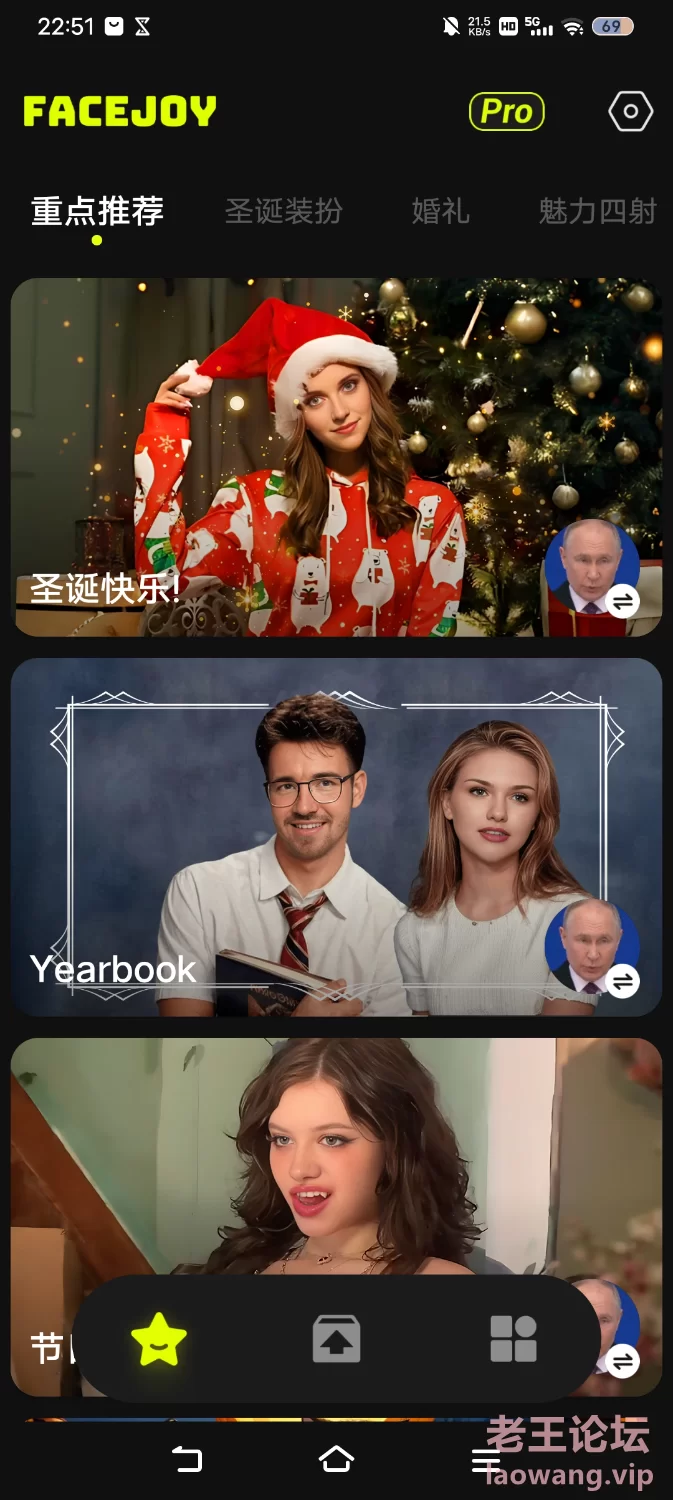Switch to the 圣诞装扮 tab
The width and height of the screenshot is (673, 1500).
coord(283,211)
